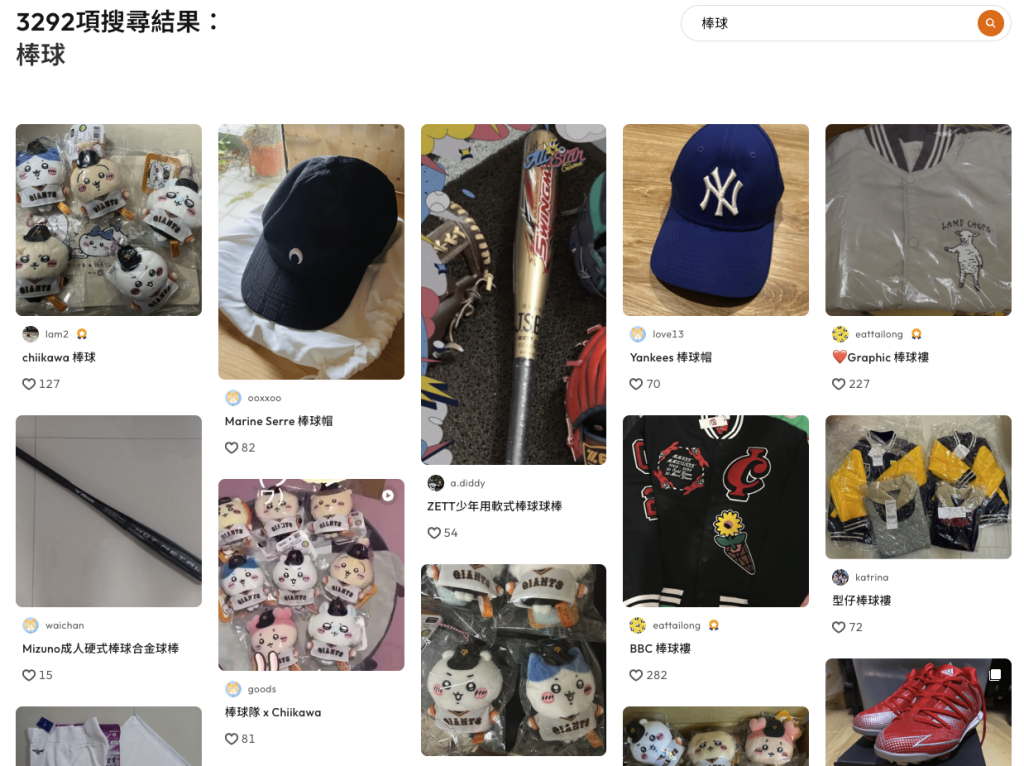
Task: Tap the search field containing 棒球
Action: (830, 23)
